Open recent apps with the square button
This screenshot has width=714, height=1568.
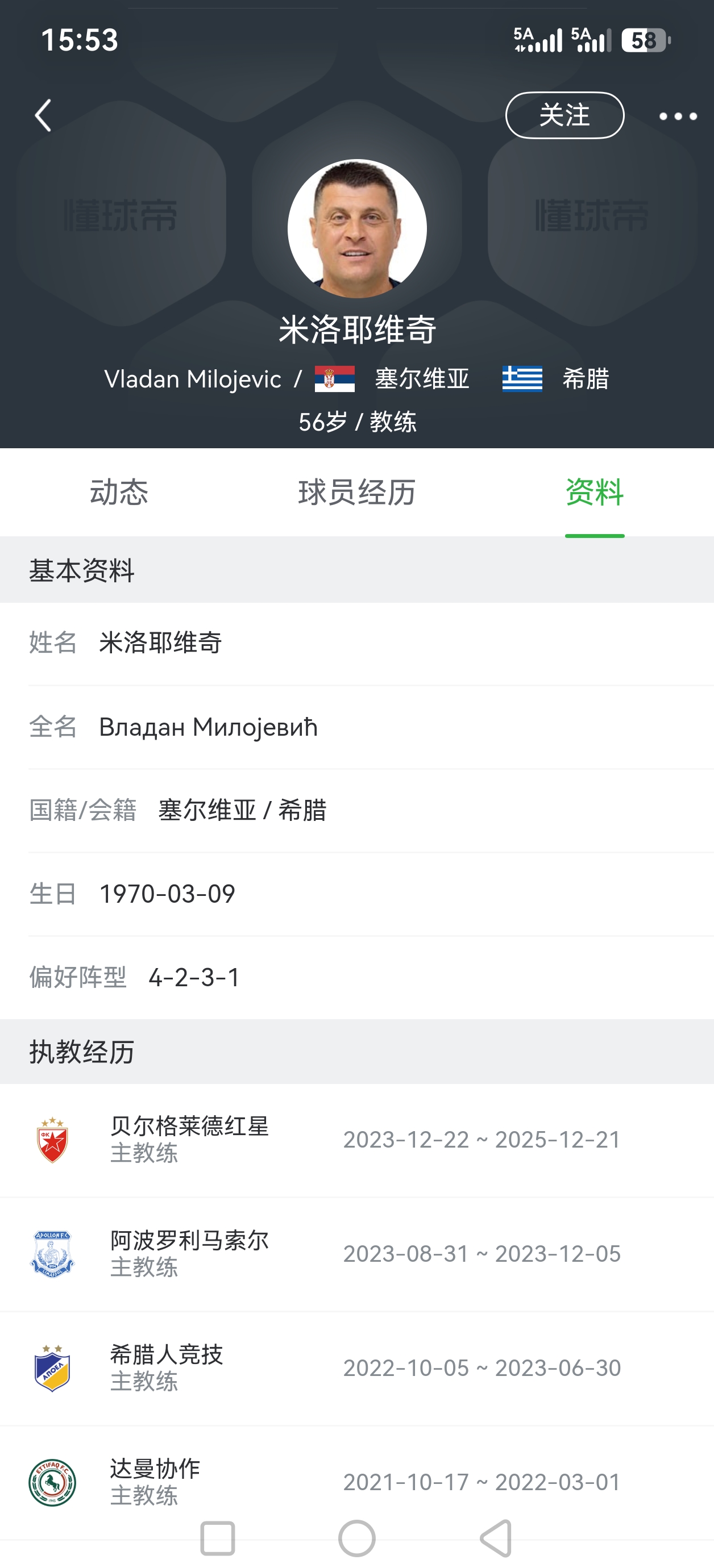(x=218, y=1538)
